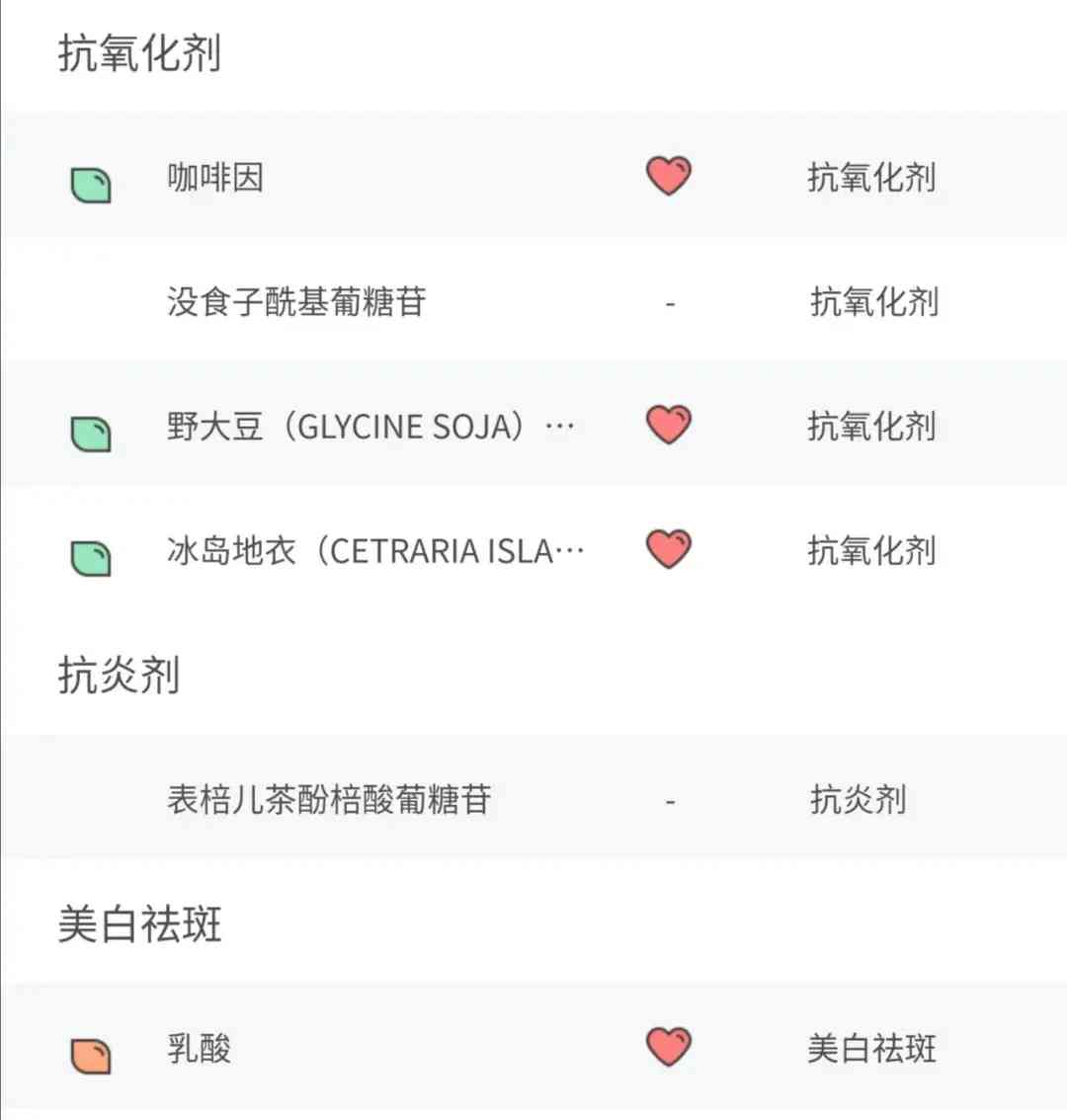Select the 表棓儿茶酚棓酸葡糖苷 ingredient row
This screenshot has height=1120, width=1067.
(329, 799)
